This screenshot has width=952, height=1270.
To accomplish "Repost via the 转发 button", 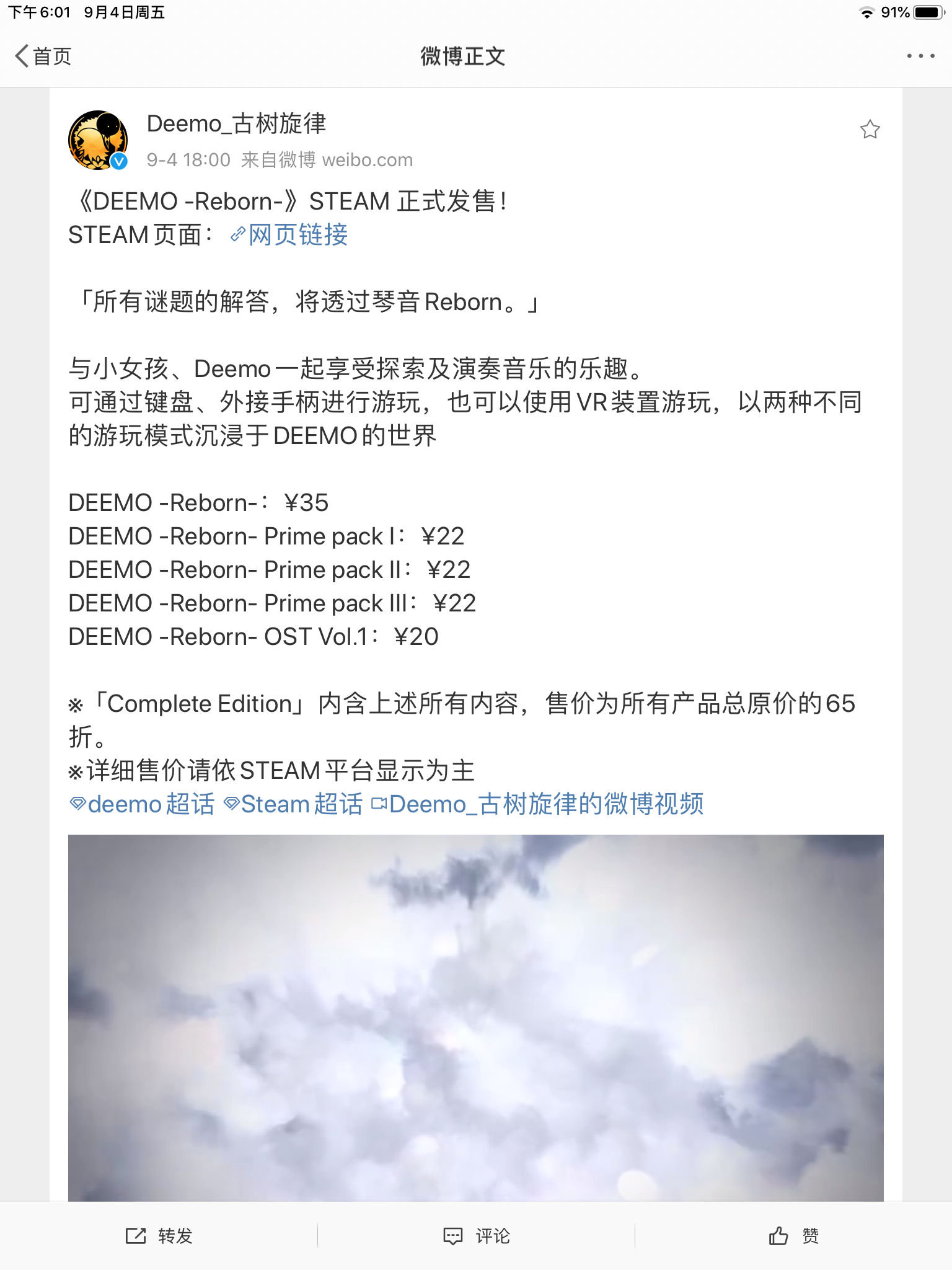I will [x=159, y=1236].
